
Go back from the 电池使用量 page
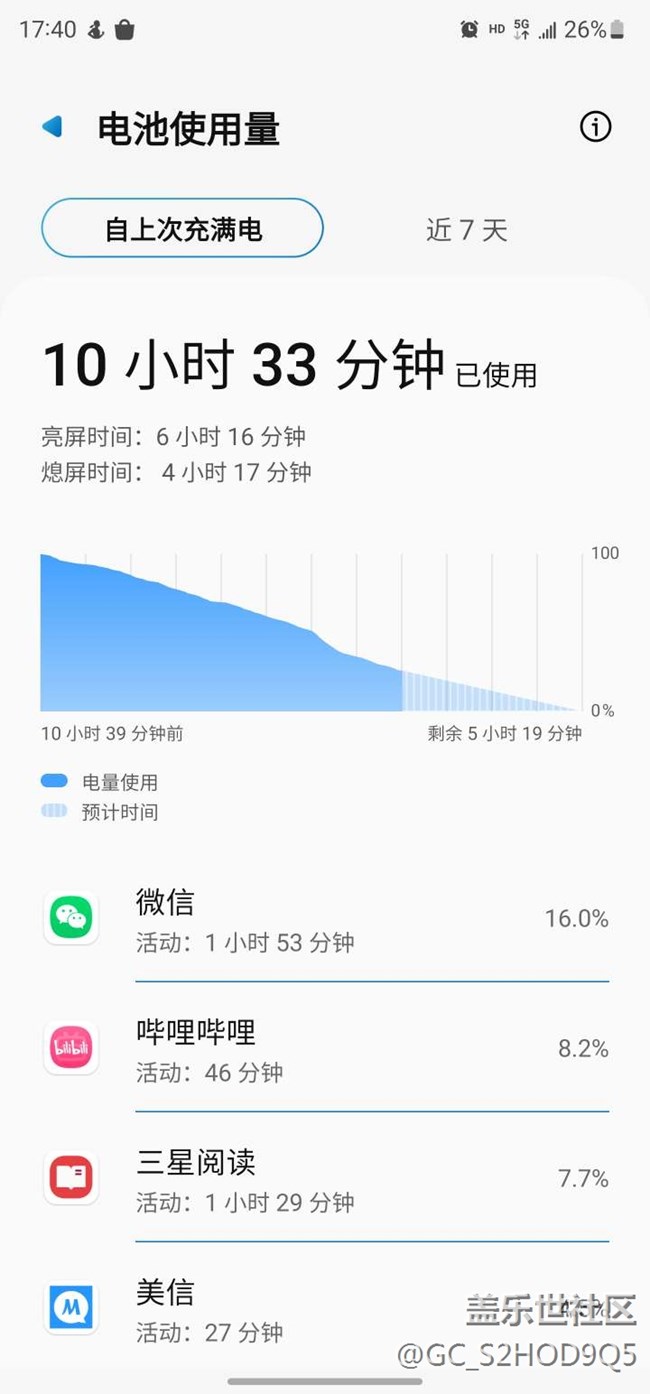click(x=53, y=127)
